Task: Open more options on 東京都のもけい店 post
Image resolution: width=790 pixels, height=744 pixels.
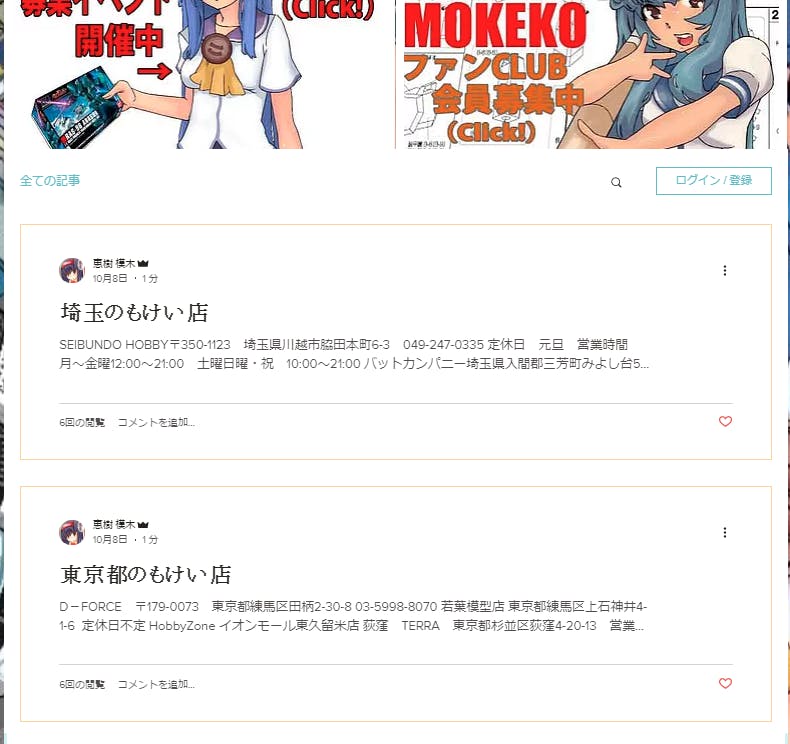Action: 725,532
